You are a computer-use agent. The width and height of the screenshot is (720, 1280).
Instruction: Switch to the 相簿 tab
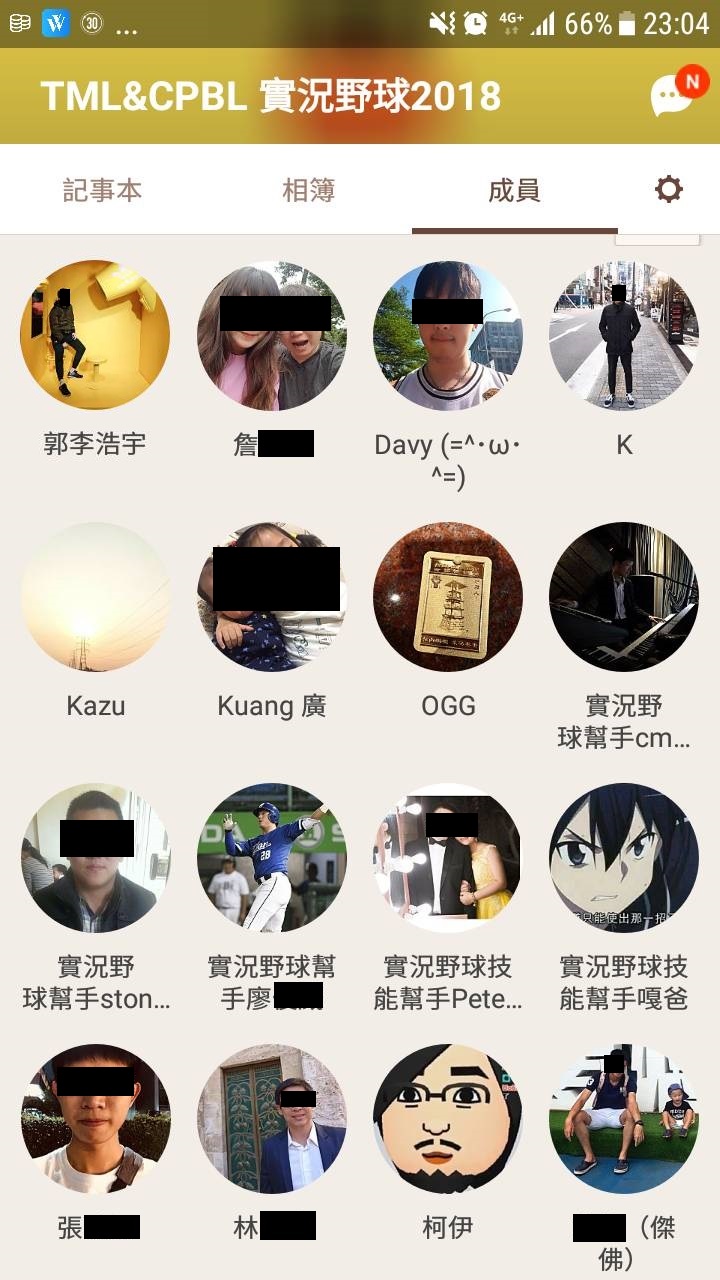(308, 190)
